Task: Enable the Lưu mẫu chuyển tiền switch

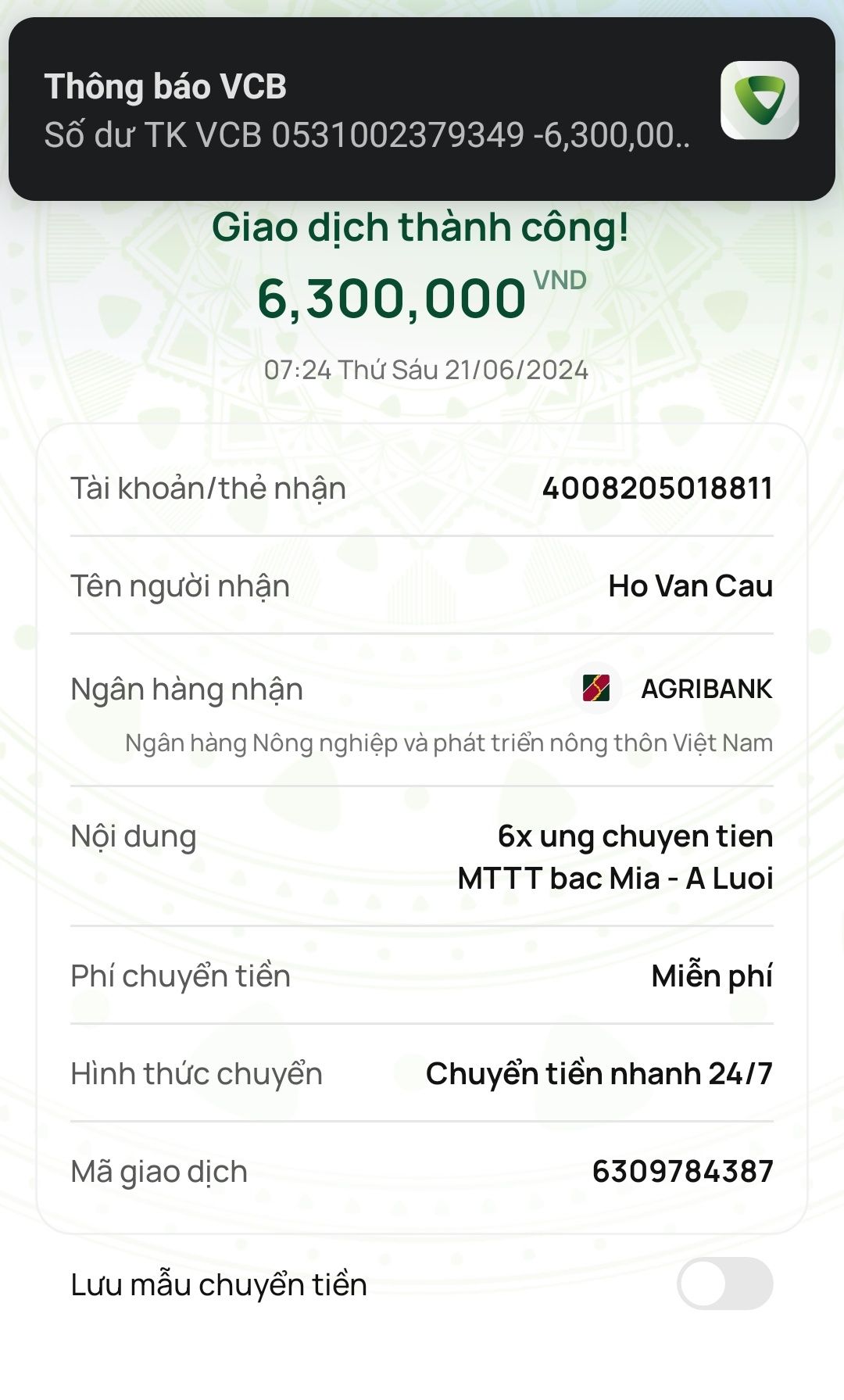Action: tap(724, 1284)
